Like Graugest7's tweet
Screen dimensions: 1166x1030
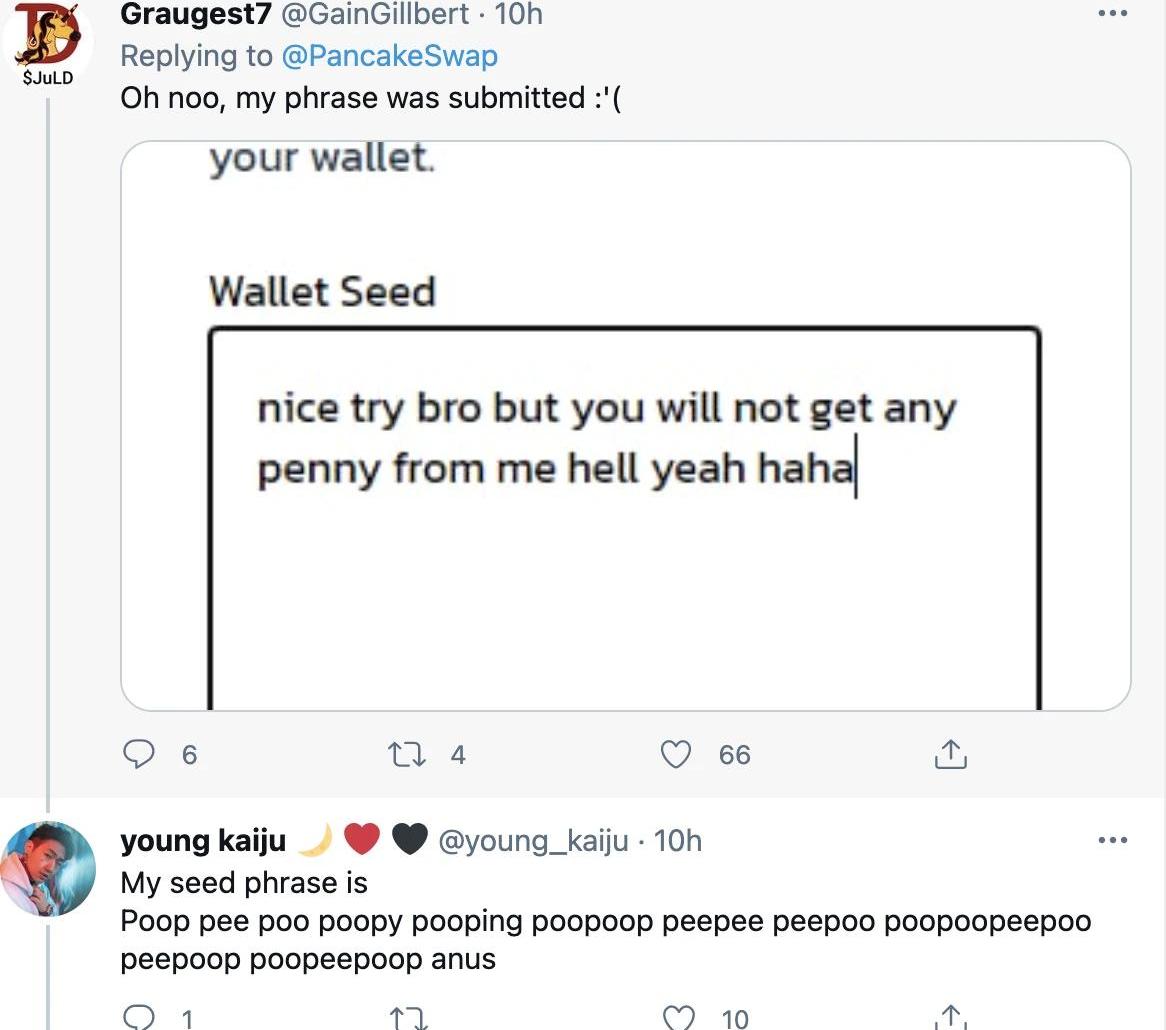tap(677, 754)
